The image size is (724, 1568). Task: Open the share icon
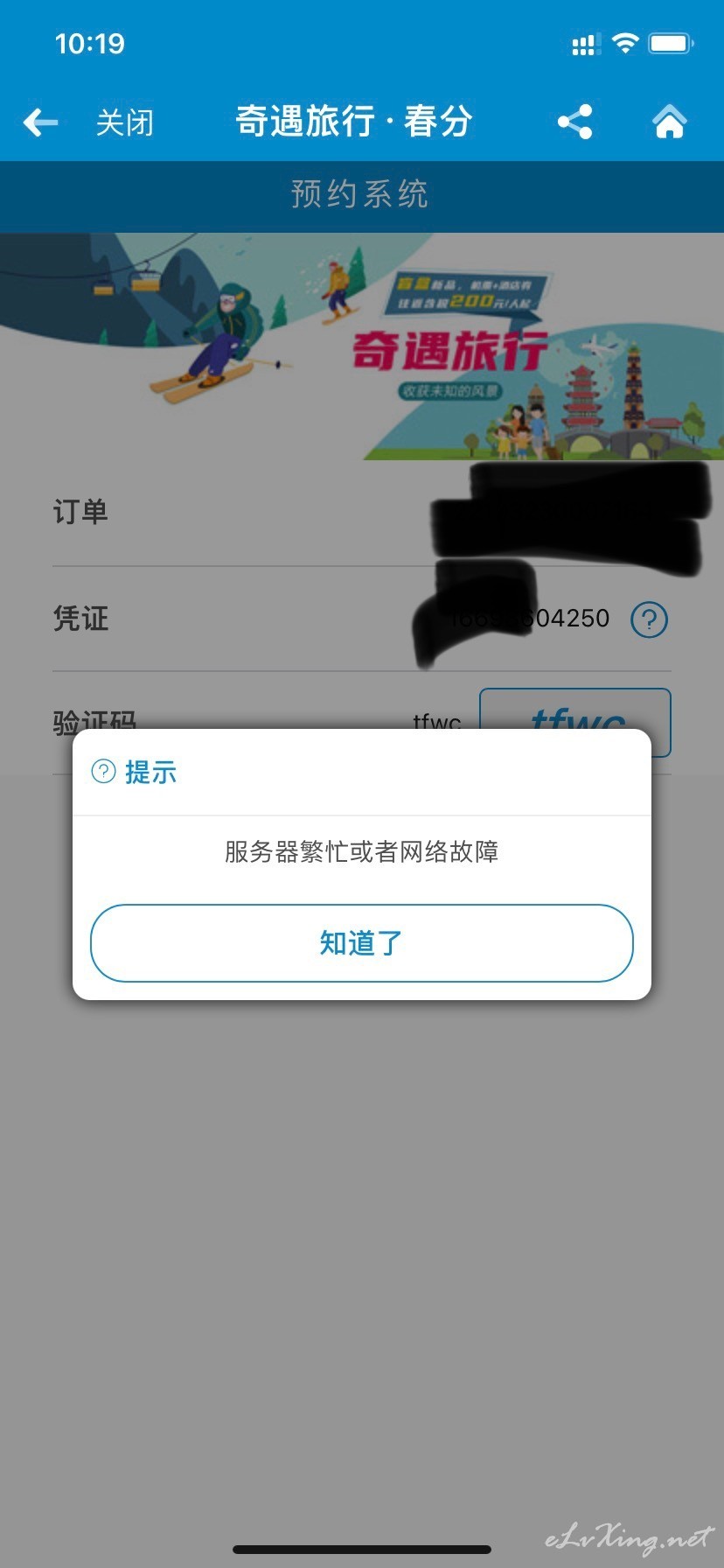click(x=575, y=122)
